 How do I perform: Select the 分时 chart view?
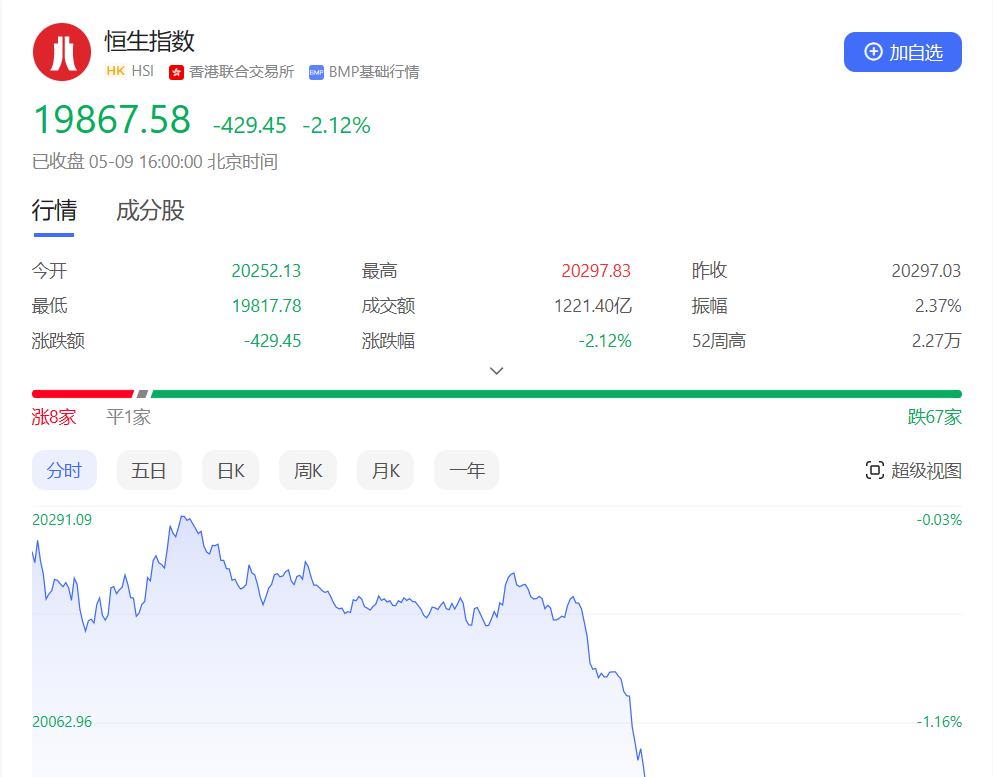(64, 470)
